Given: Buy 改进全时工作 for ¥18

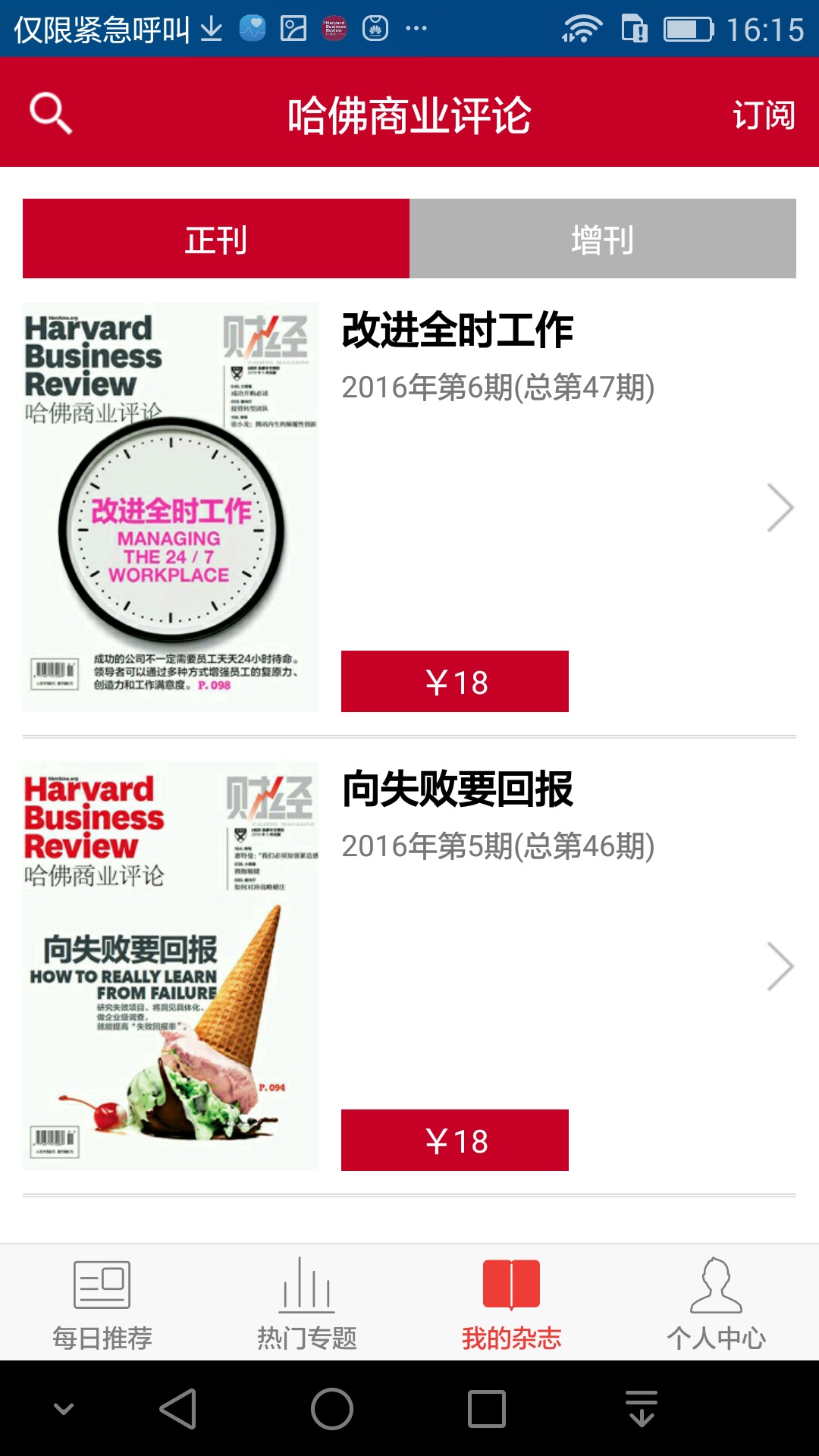Looking at the screenshot, I should tap(454, 681).
